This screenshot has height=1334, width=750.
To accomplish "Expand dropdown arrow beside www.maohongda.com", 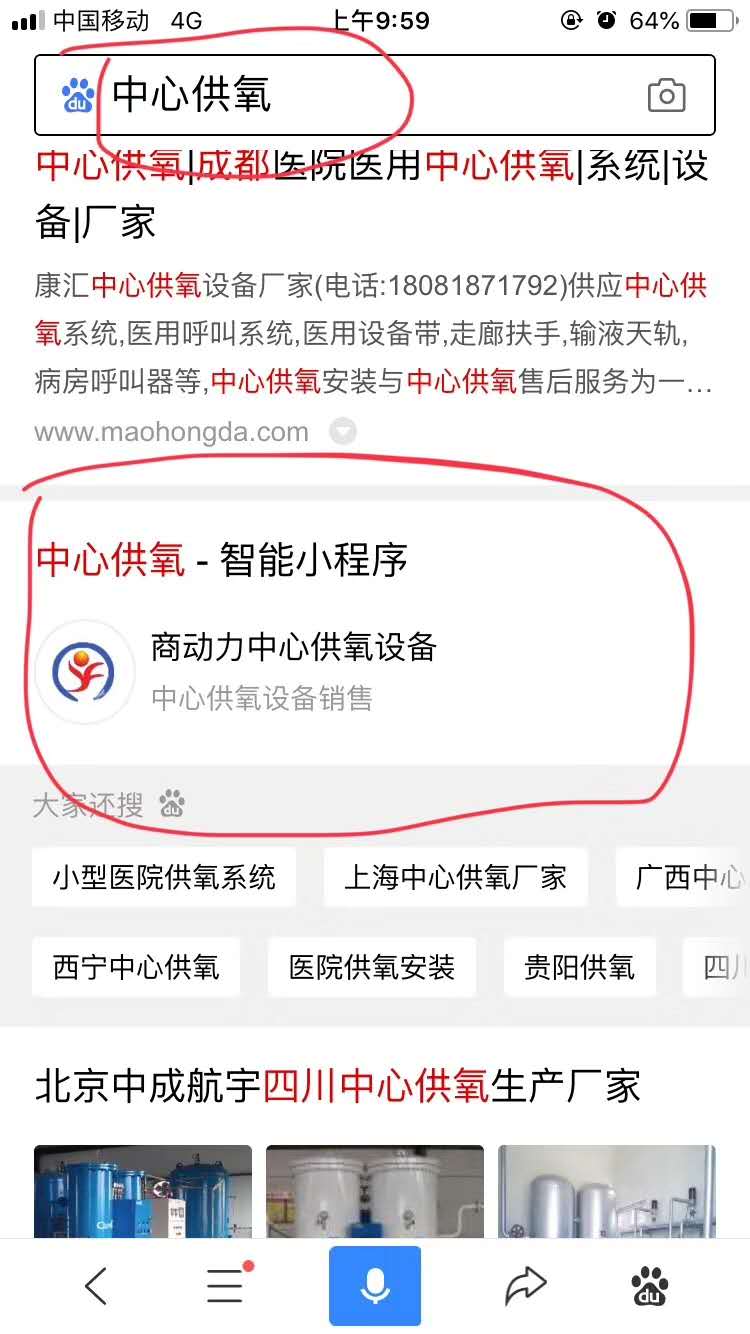I will point(343,432).
